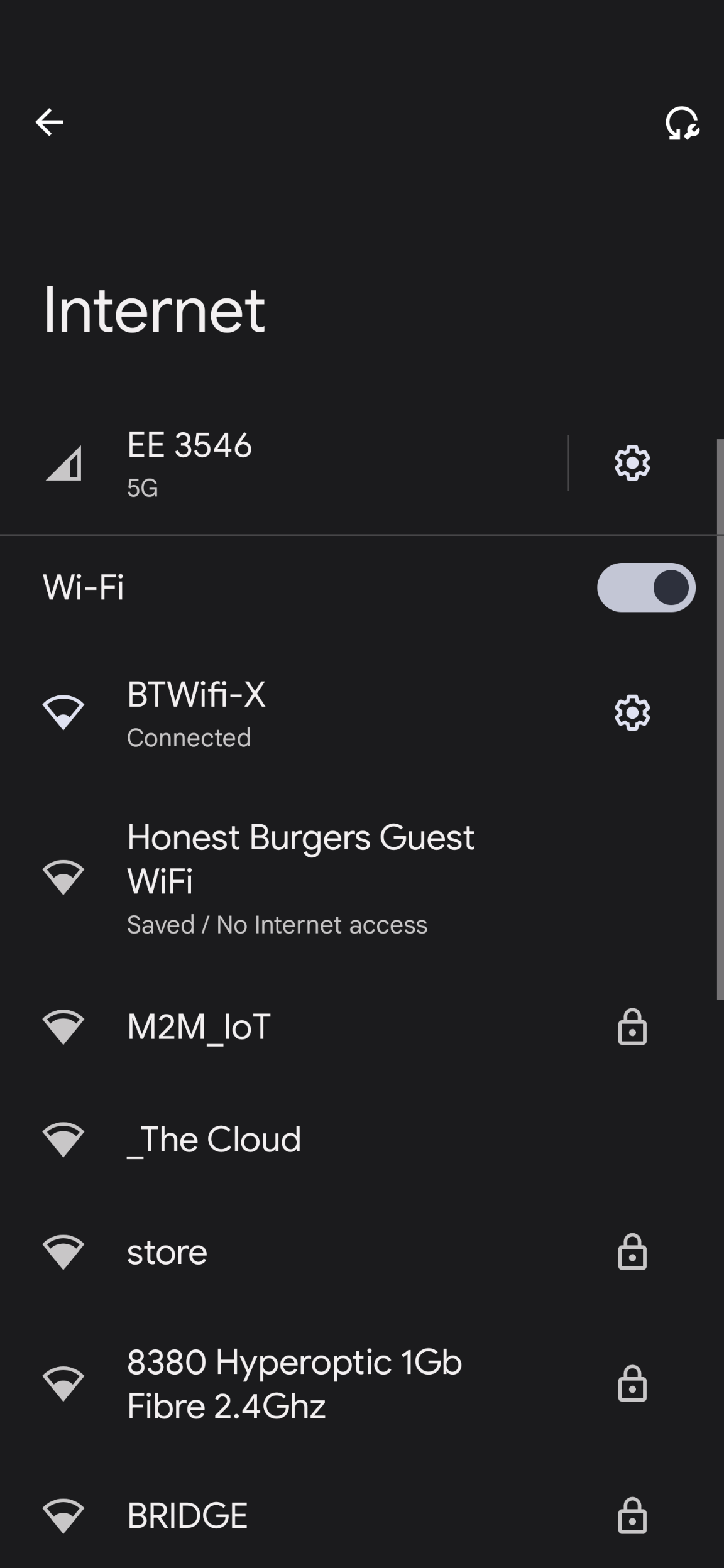724x1568 pixels.
Task: Go back from Internet settings
Action: [49, 122]
